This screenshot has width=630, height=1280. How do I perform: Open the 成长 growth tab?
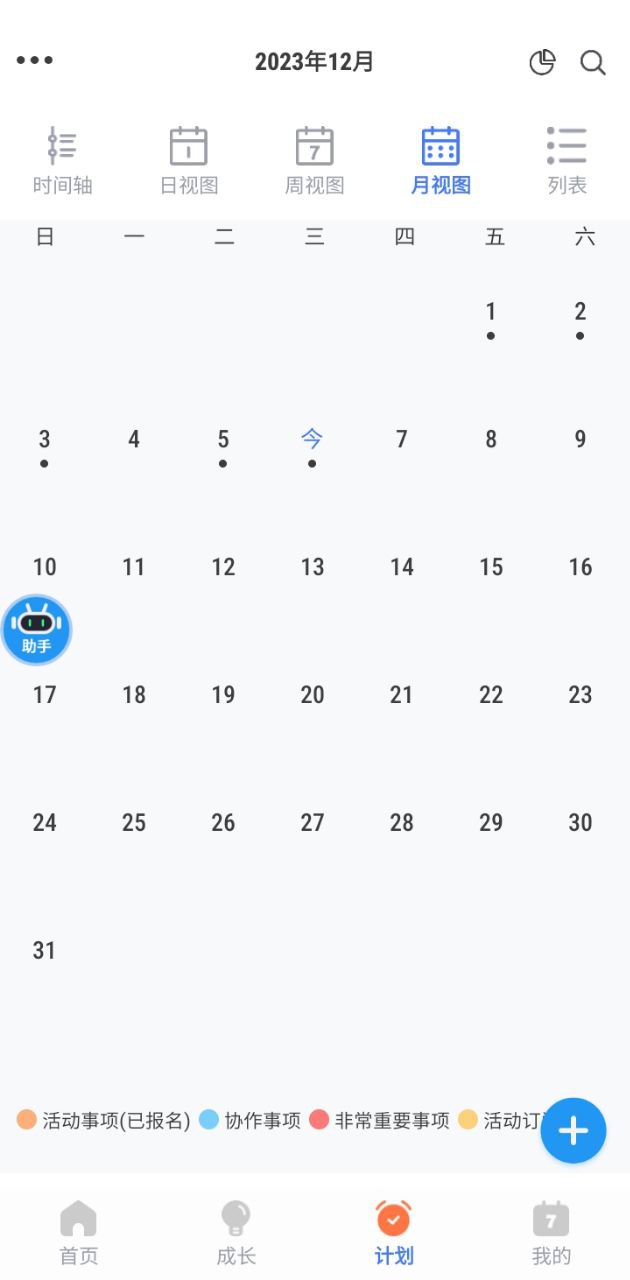(236, 1232)
